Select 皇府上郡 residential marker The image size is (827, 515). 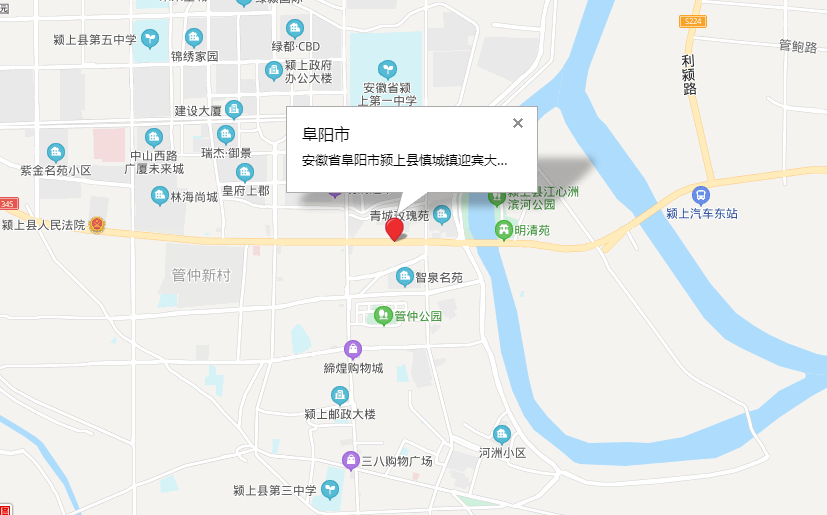click(245, 172)
